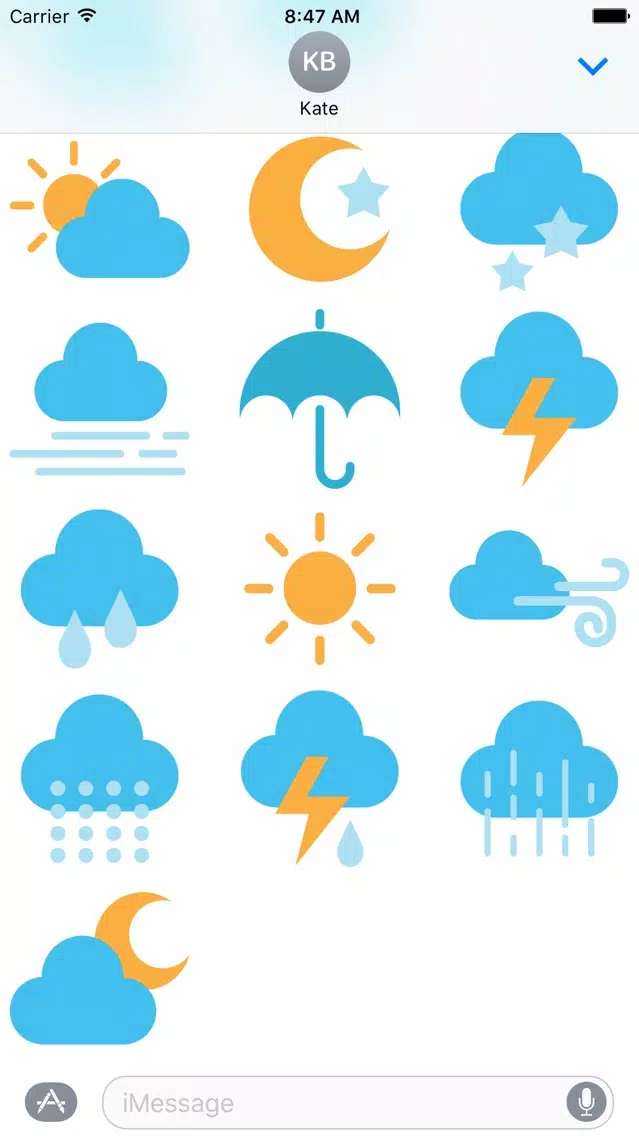This screenshot has height=1136, width=639.
Task: Open the App Store apps button
Action: coord(50,1103)
